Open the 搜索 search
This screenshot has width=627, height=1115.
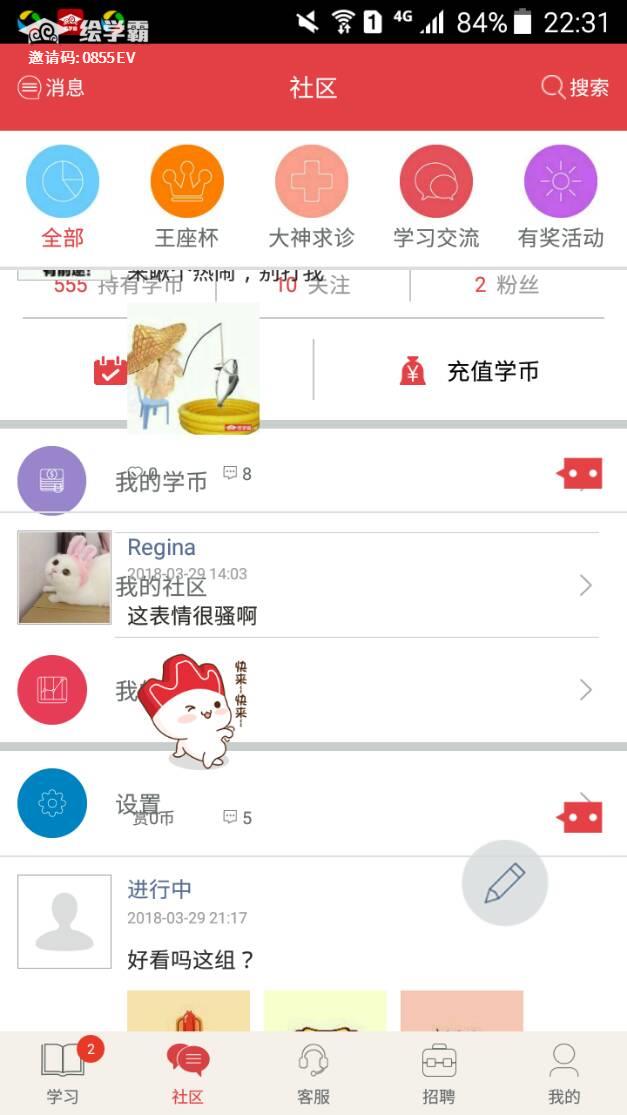point(575,88)
